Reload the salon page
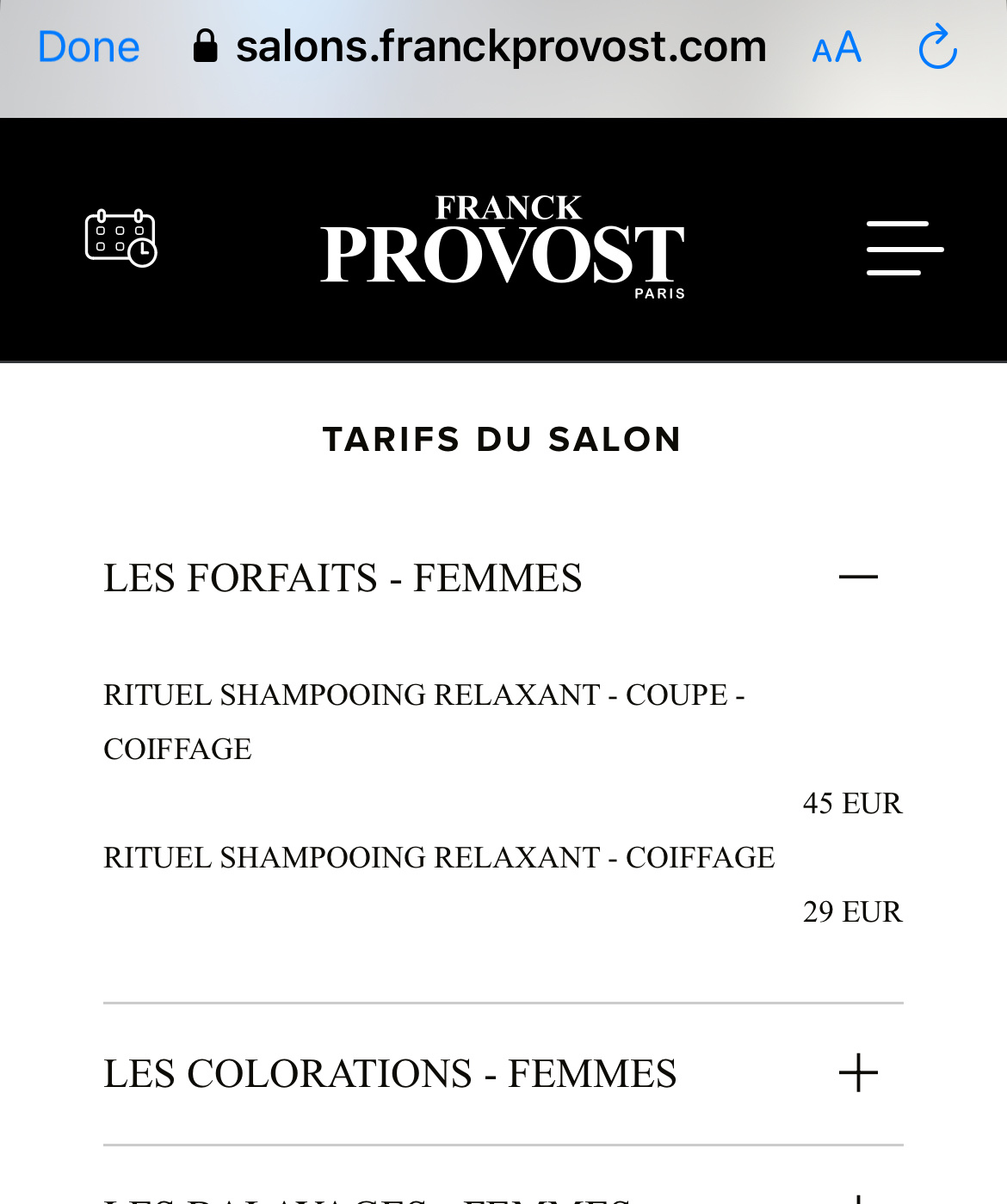 [x=937, y=47]
